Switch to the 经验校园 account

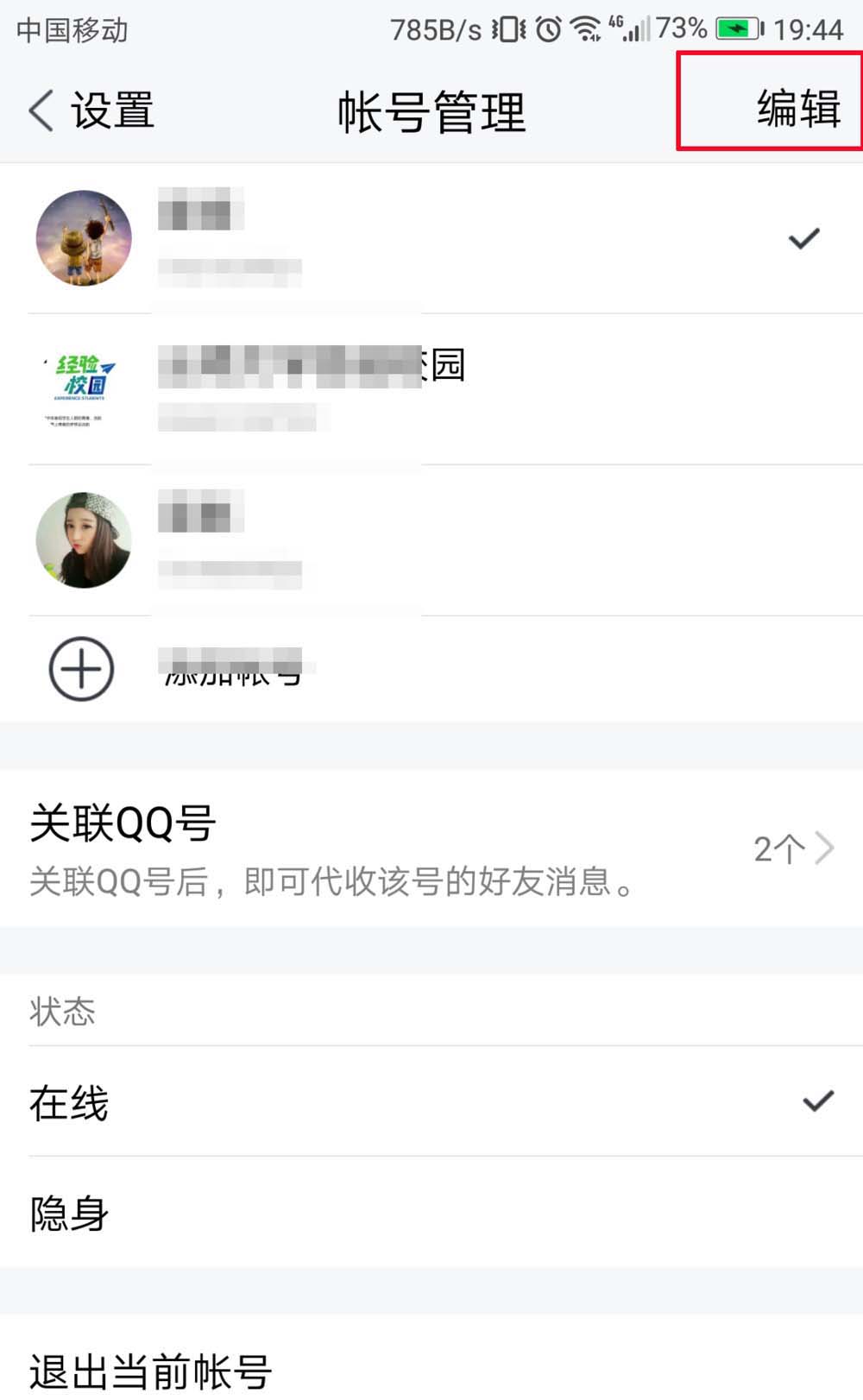tap(431, 389)
